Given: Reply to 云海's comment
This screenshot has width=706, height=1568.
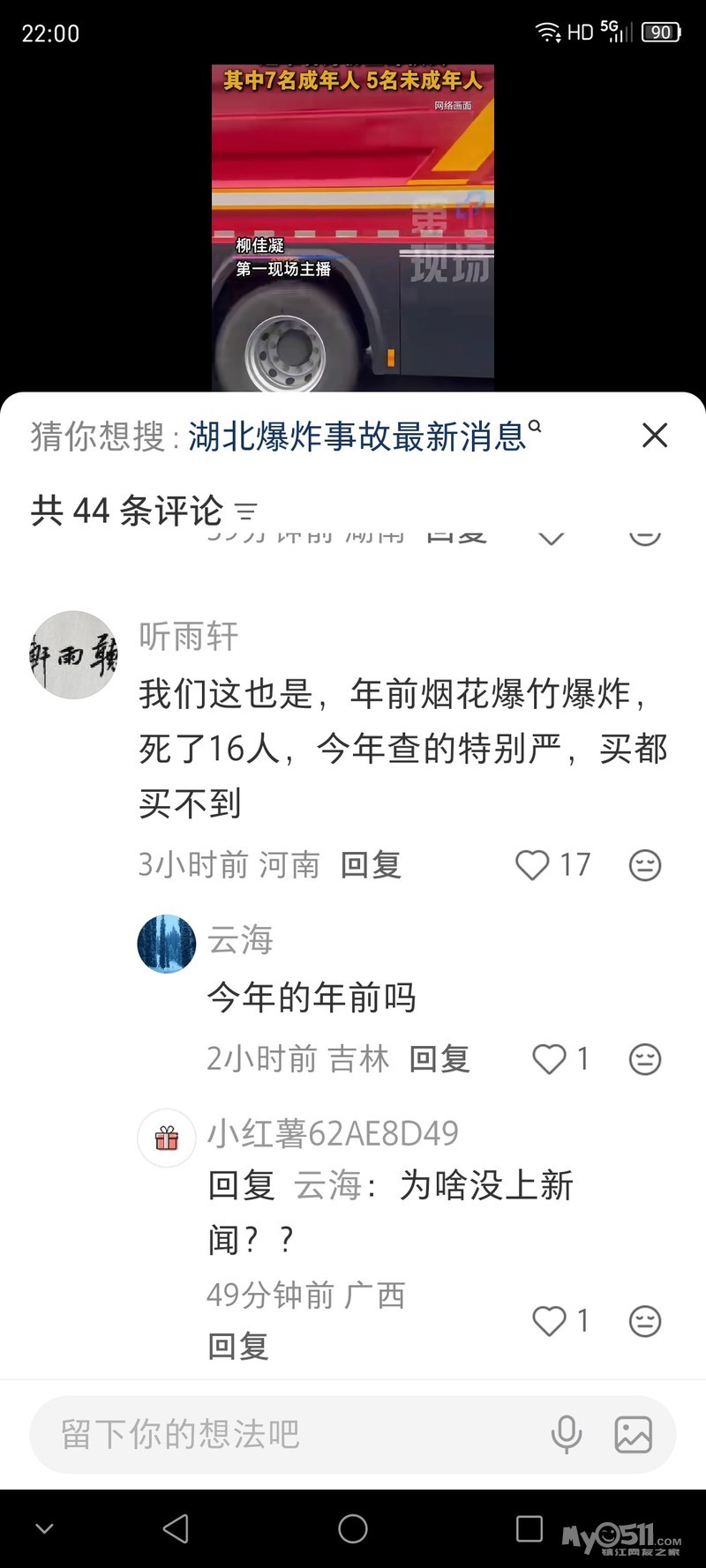Looking at the screenshot, I should coord(439,1058).
